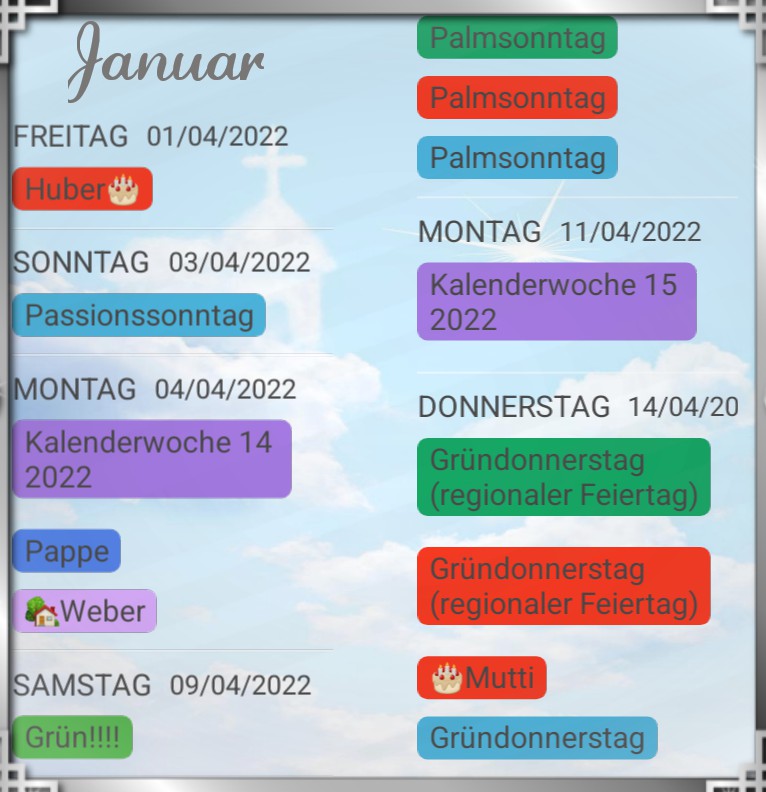
Task: Open the red Palmsonntag entry
Action: click(x=517, y=97)
